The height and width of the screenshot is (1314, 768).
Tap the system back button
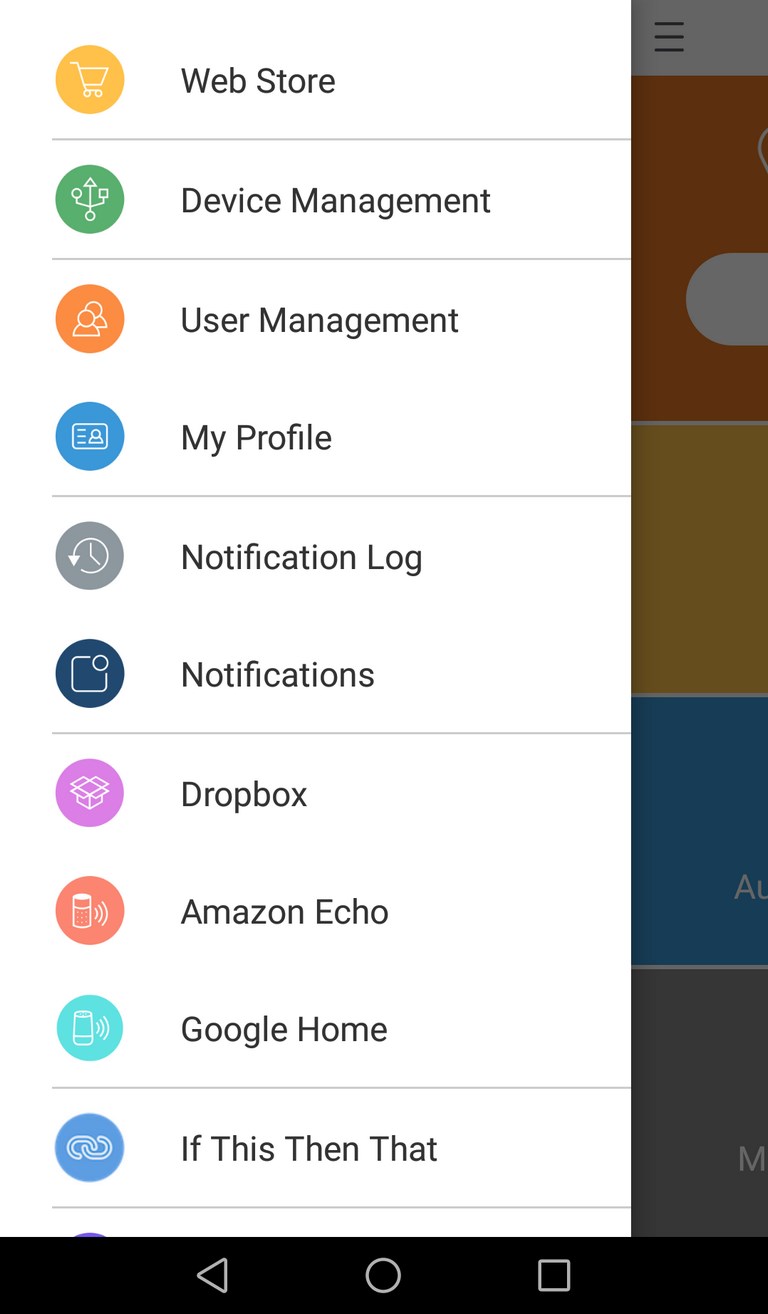pos(213,1275)
